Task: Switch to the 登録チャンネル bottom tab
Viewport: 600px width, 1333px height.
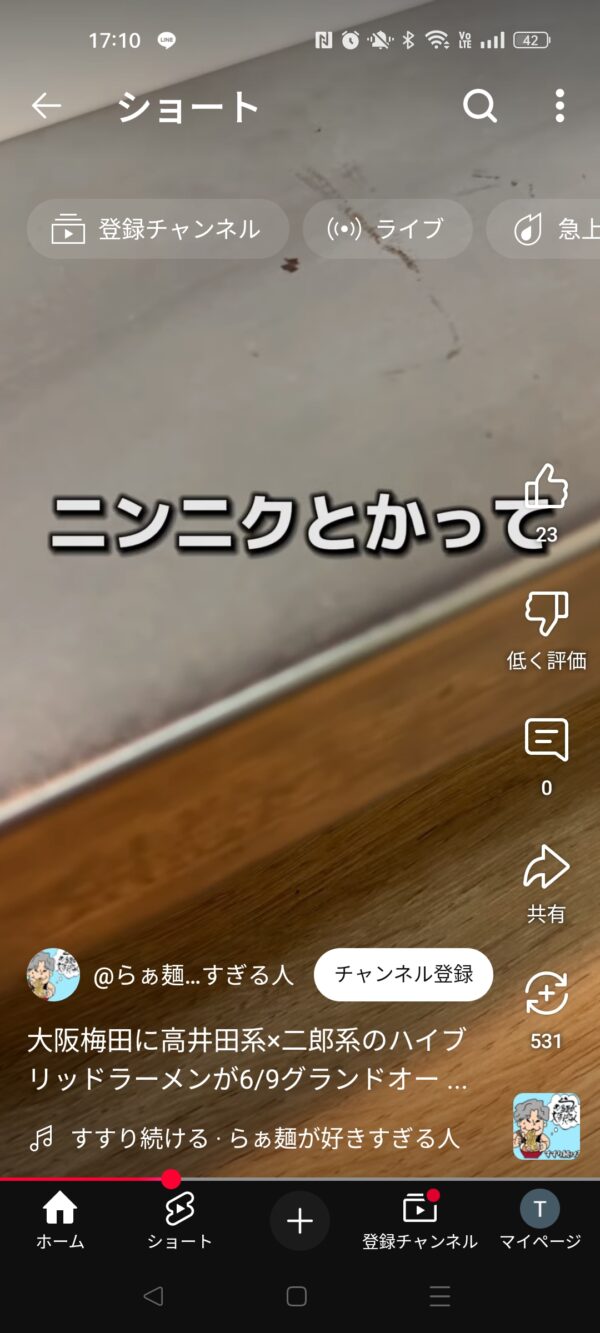Action: click(420, 1222)
